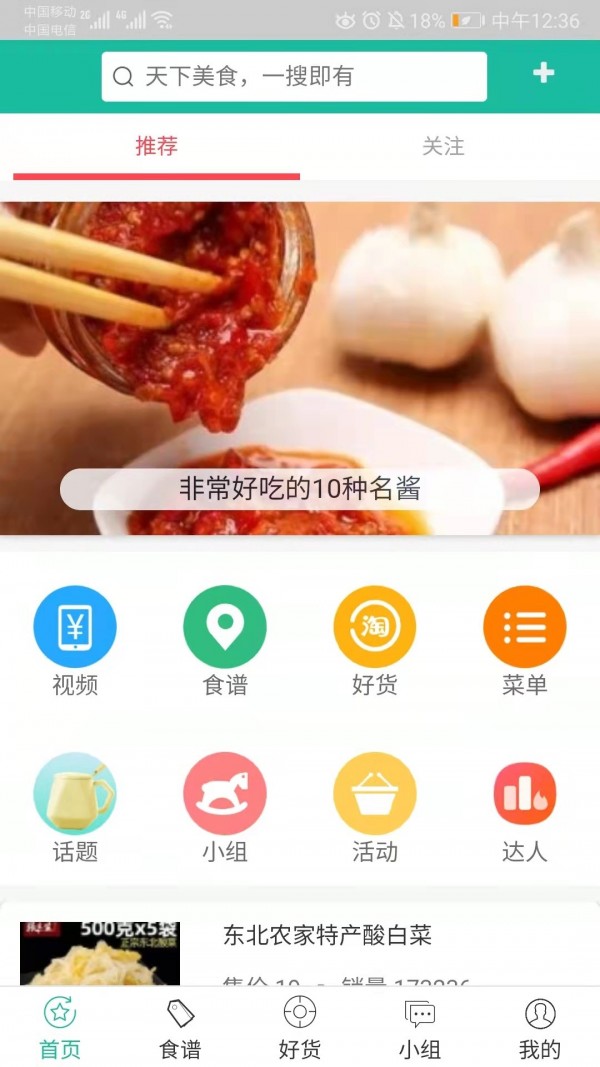Open 好货 in the category grid
This screenshot has height=1067, width=600.
click(x=375, y=627)
